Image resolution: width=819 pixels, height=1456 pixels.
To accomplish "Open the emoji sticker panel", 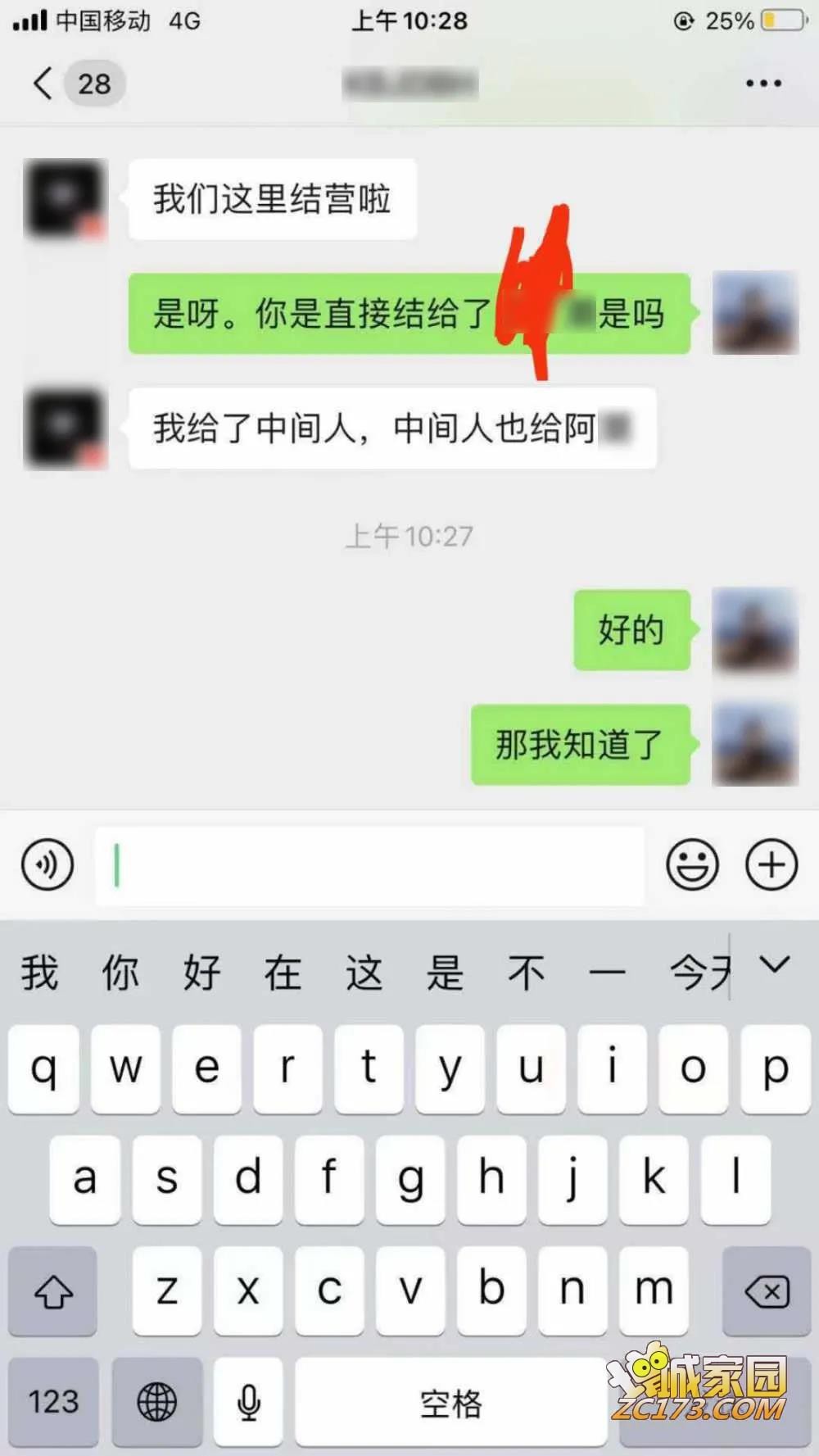I will 692,864.
